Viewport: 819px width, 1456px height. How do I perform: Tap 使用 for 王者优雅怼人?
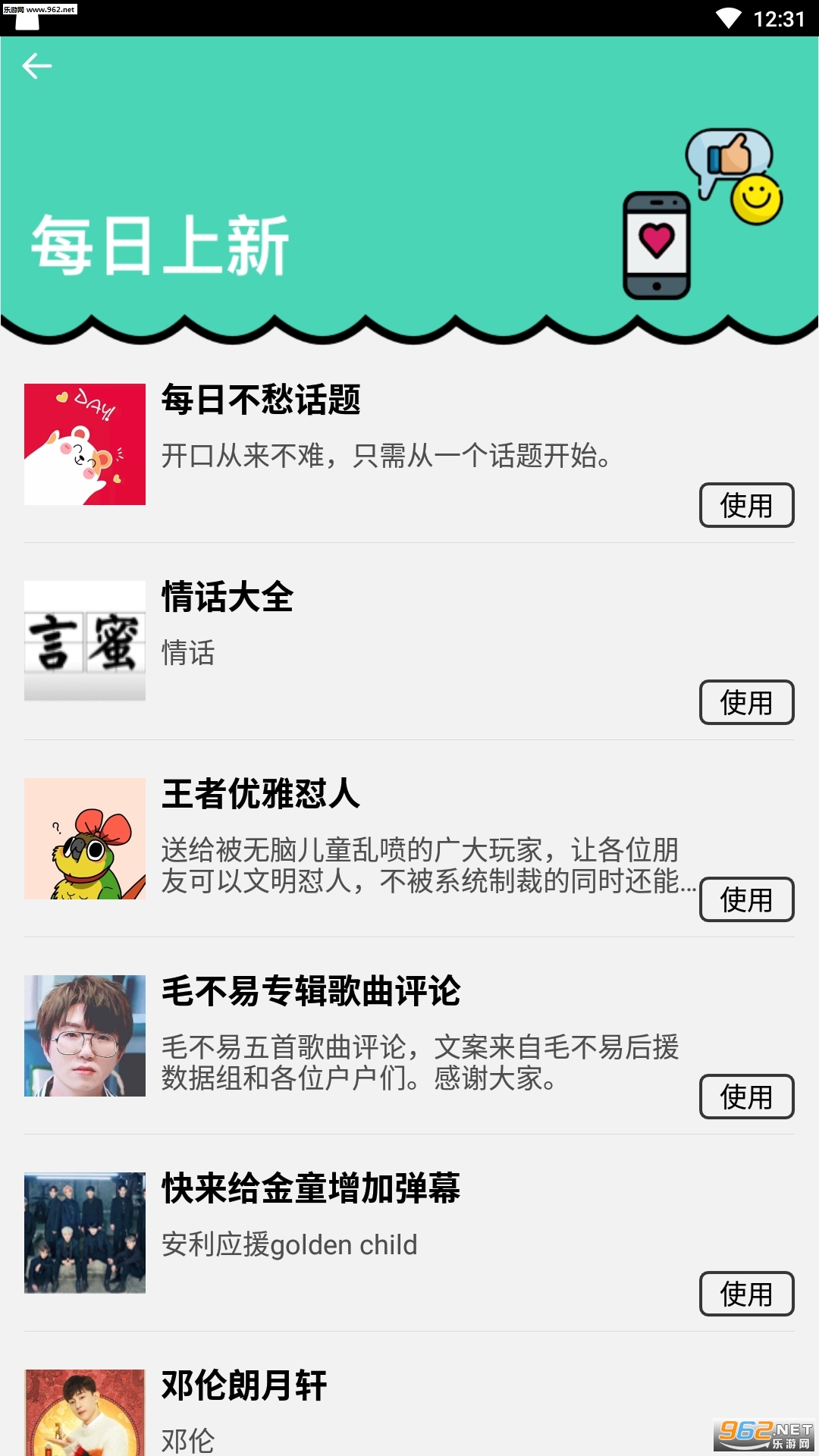tap(746, 899)
